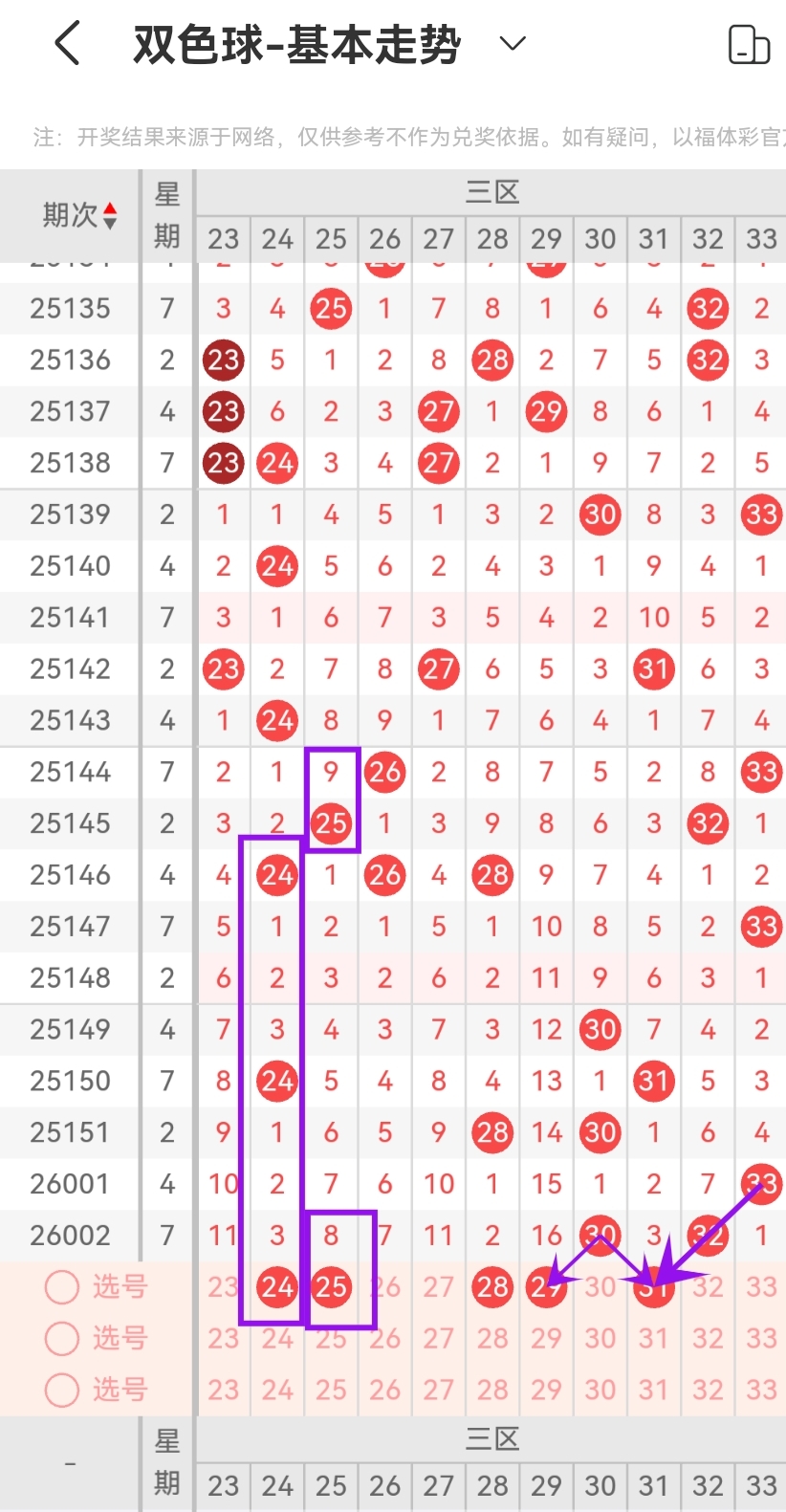Select number 28 in the first 选号 row

pos(492,1286)
